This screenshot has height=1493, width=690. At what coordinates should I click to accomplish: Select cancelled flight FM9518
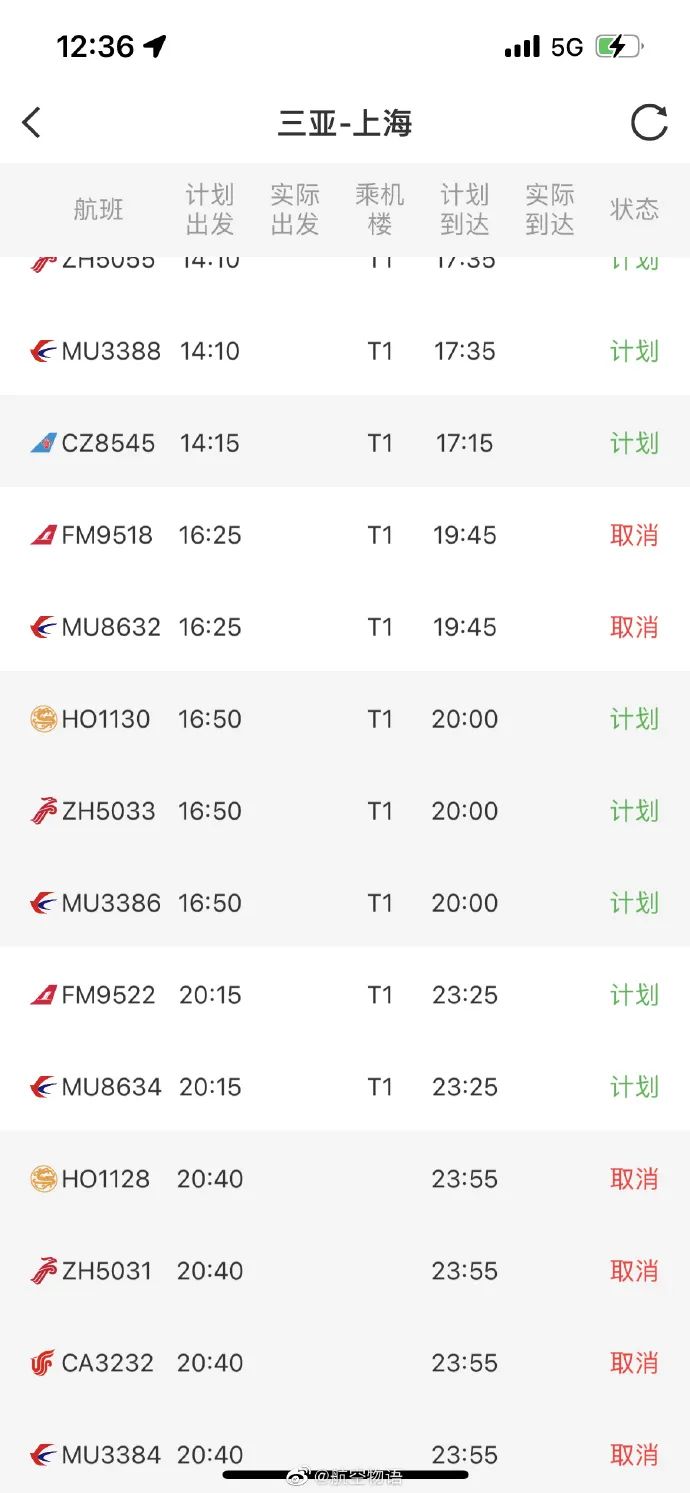tap(345, 535)
